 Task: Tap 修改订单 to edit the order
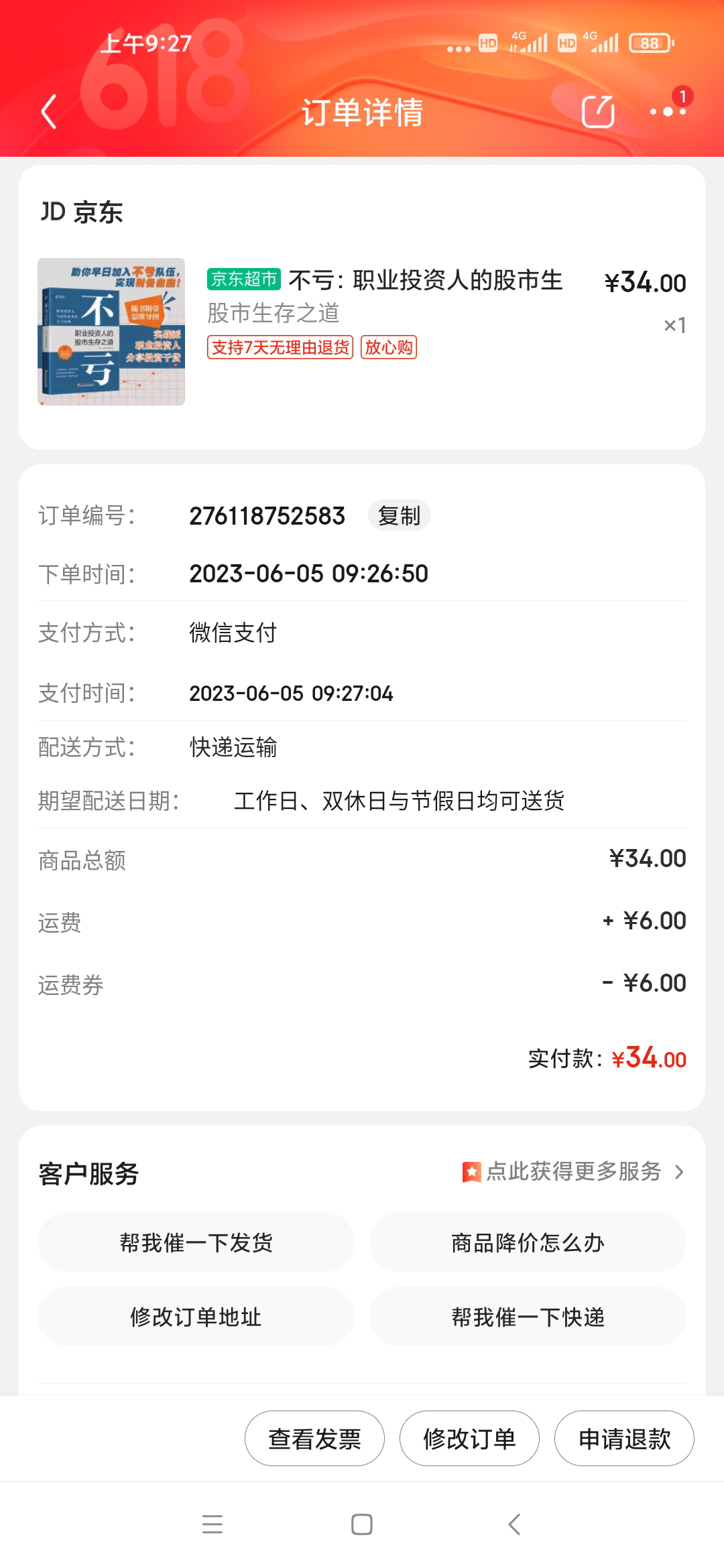[x=469, y=1439]
